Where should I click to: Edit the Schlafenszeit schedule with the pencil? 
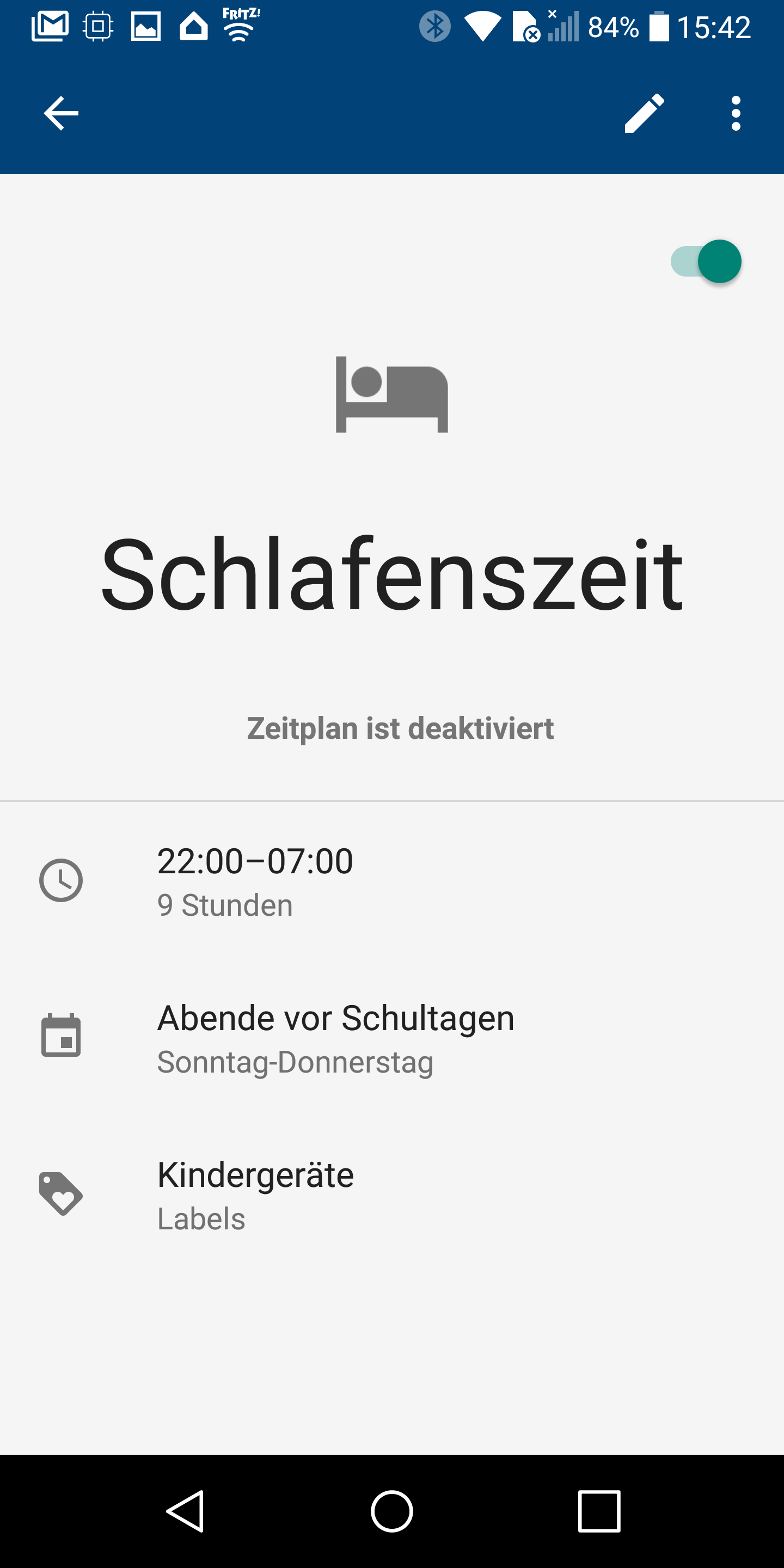[644, 113]
